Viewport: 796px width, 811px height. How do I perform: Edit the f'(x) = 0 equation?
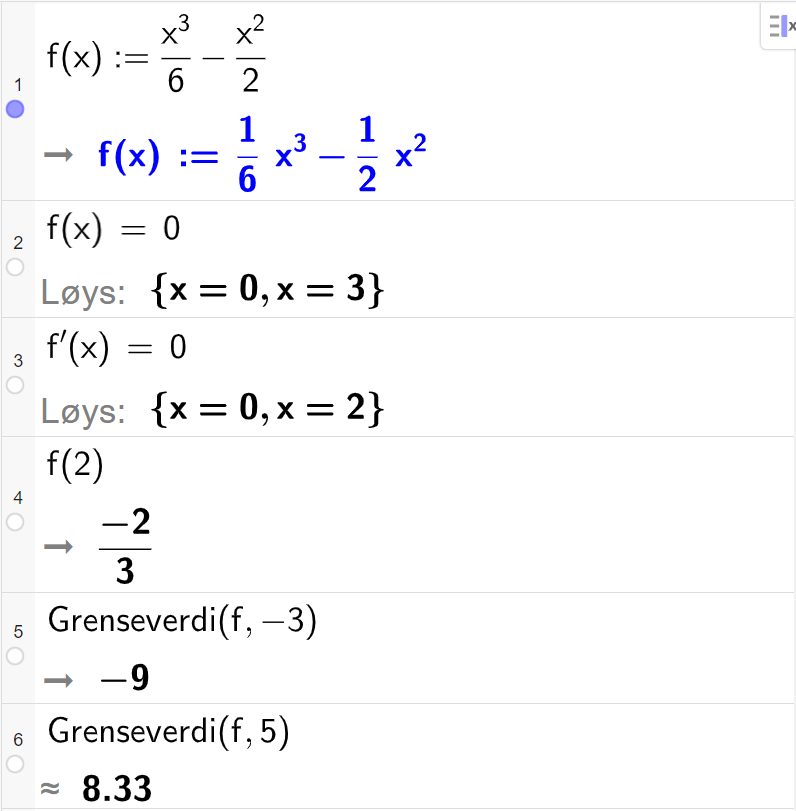click(113, 347)
